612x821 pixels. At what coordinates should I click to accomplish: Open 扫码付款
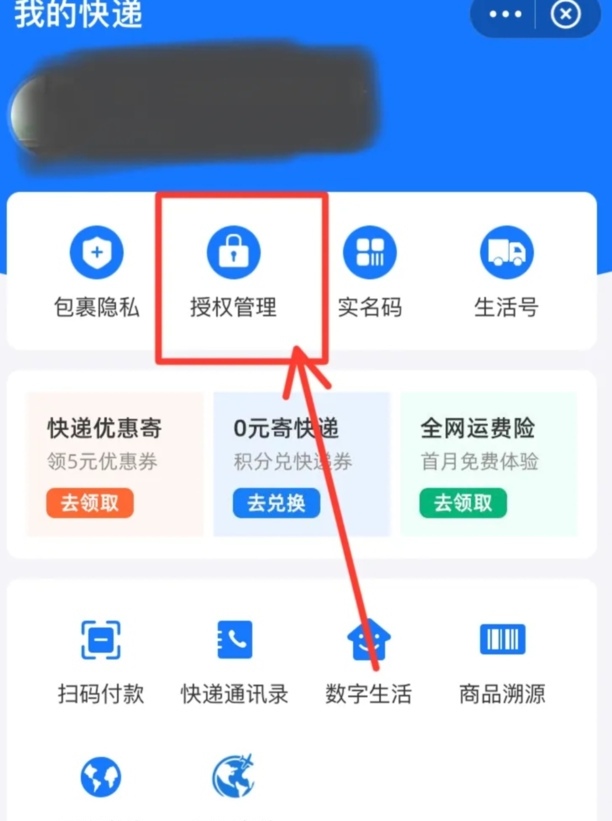[100, 660]
